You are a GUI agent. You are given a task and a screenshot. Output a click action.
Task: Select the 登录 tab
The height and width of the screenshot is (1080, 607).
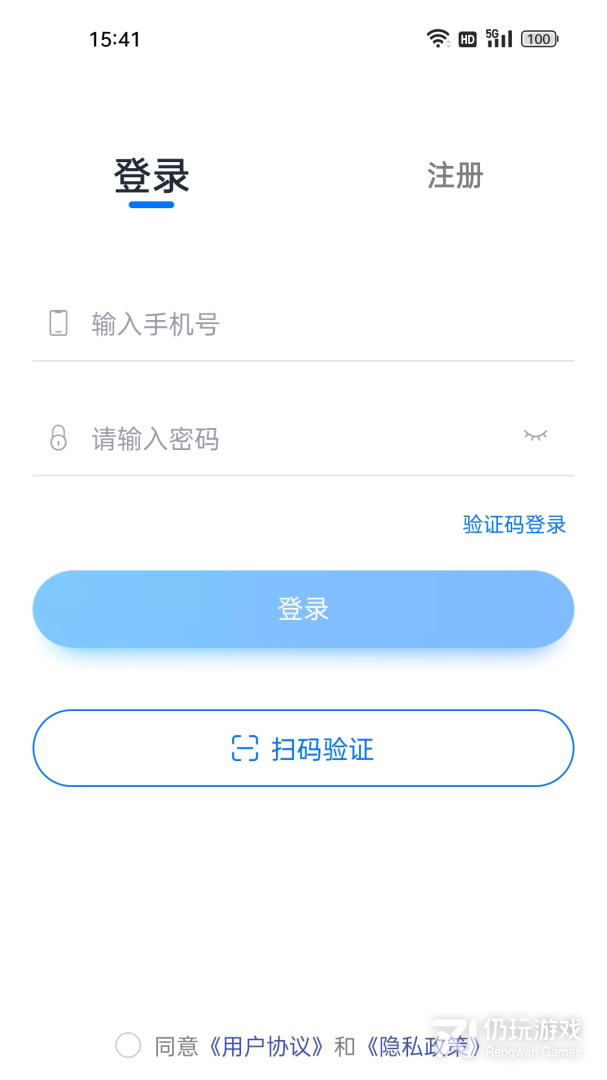pyautogui.click(x=152, y=176)
